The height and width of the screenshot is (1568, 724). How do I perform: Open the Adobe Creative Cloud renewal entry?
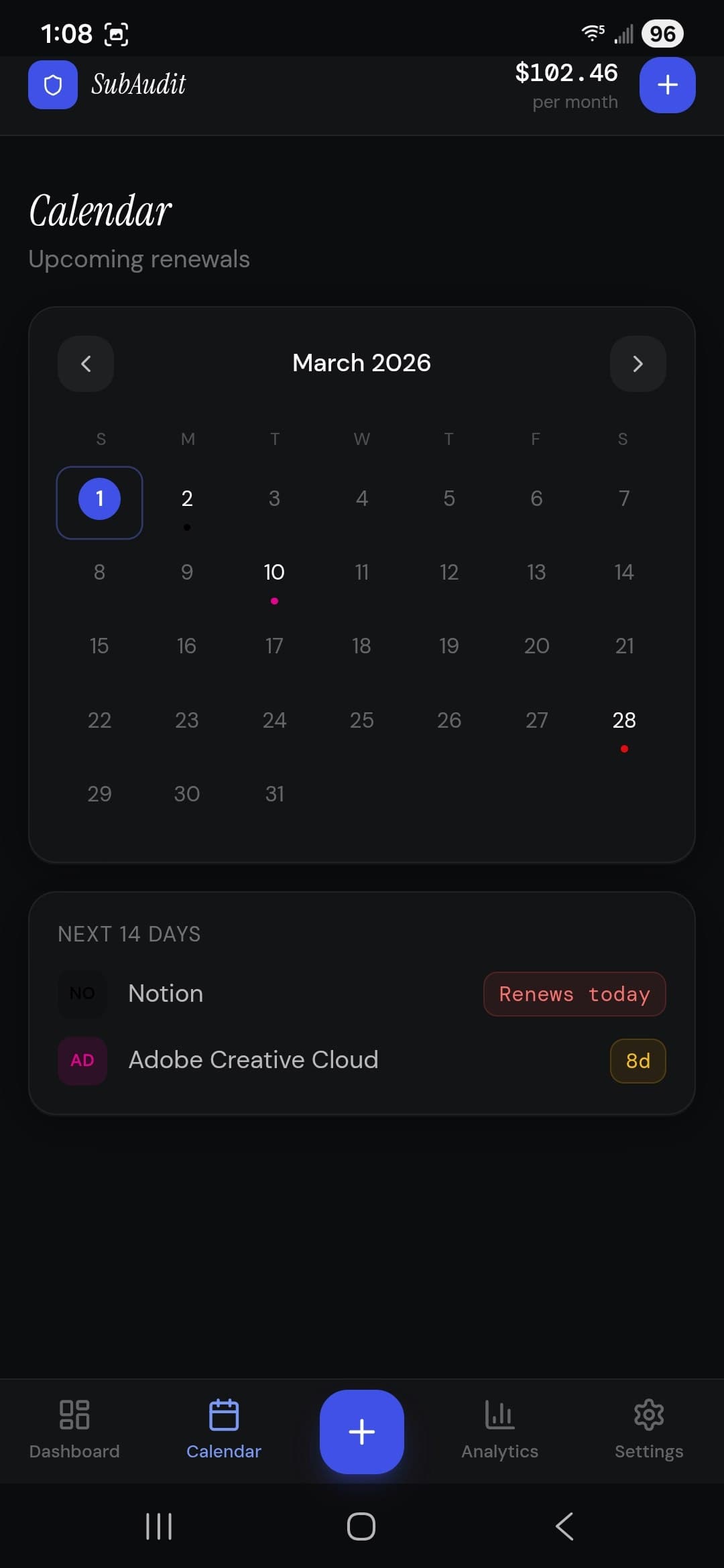[x=253, y=1060]
